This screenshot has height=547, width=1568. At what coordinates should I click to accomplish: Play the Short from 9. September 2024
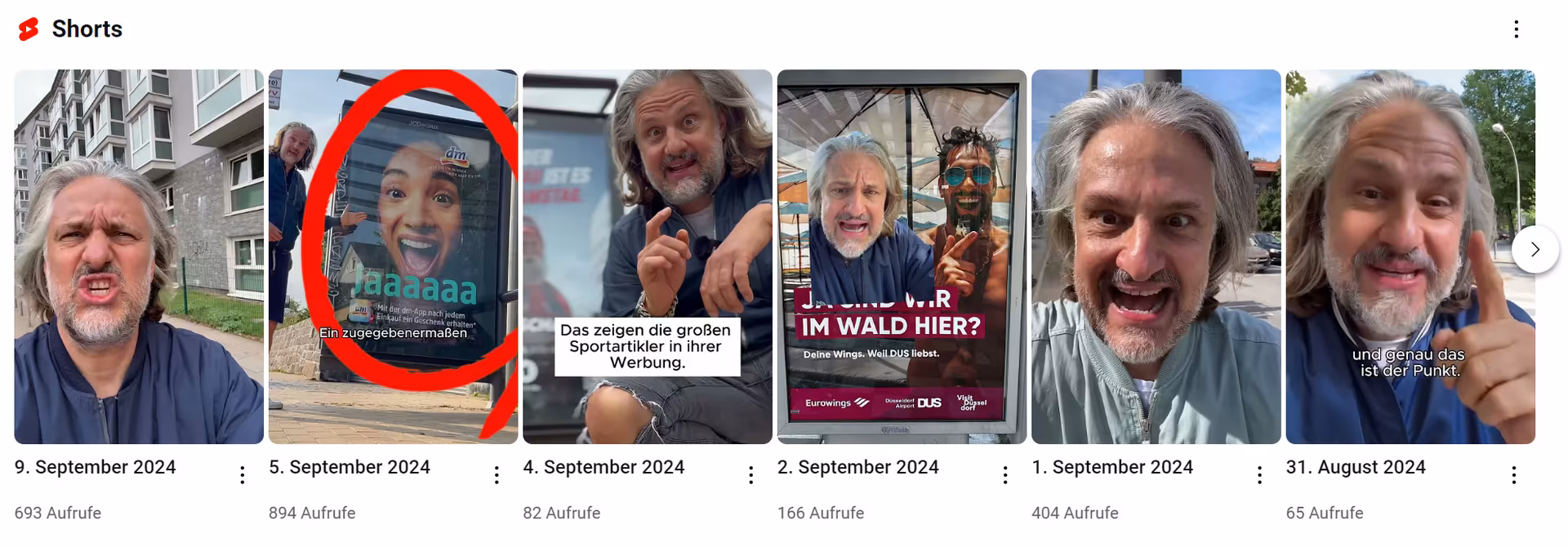coord(139,256)
